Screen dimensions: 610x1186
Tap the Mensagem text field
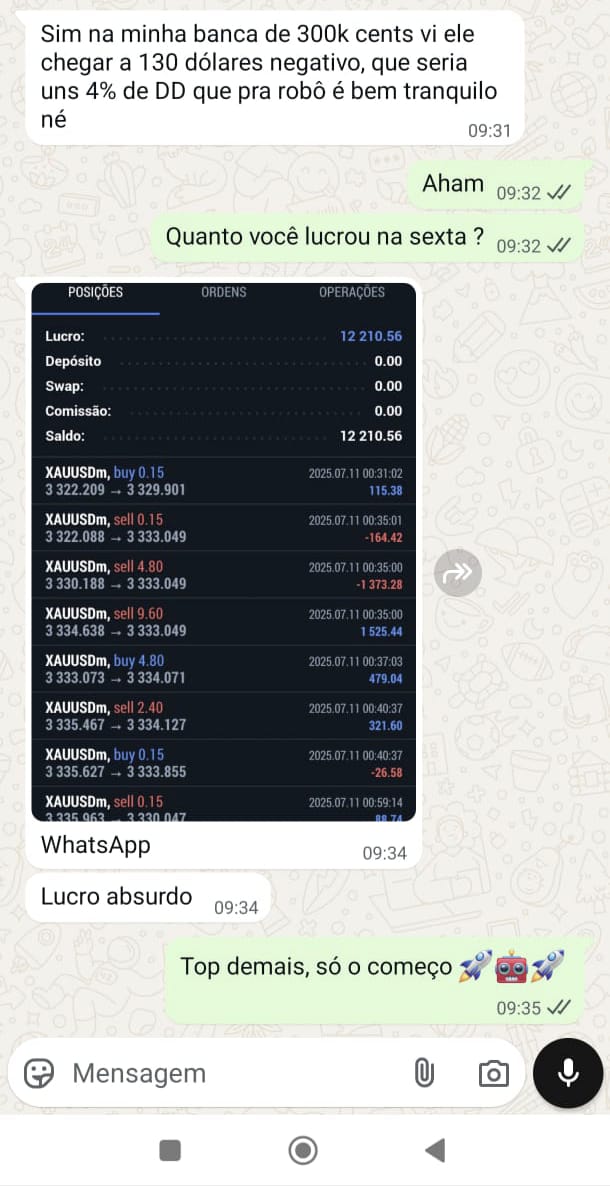click(235, 1073)
